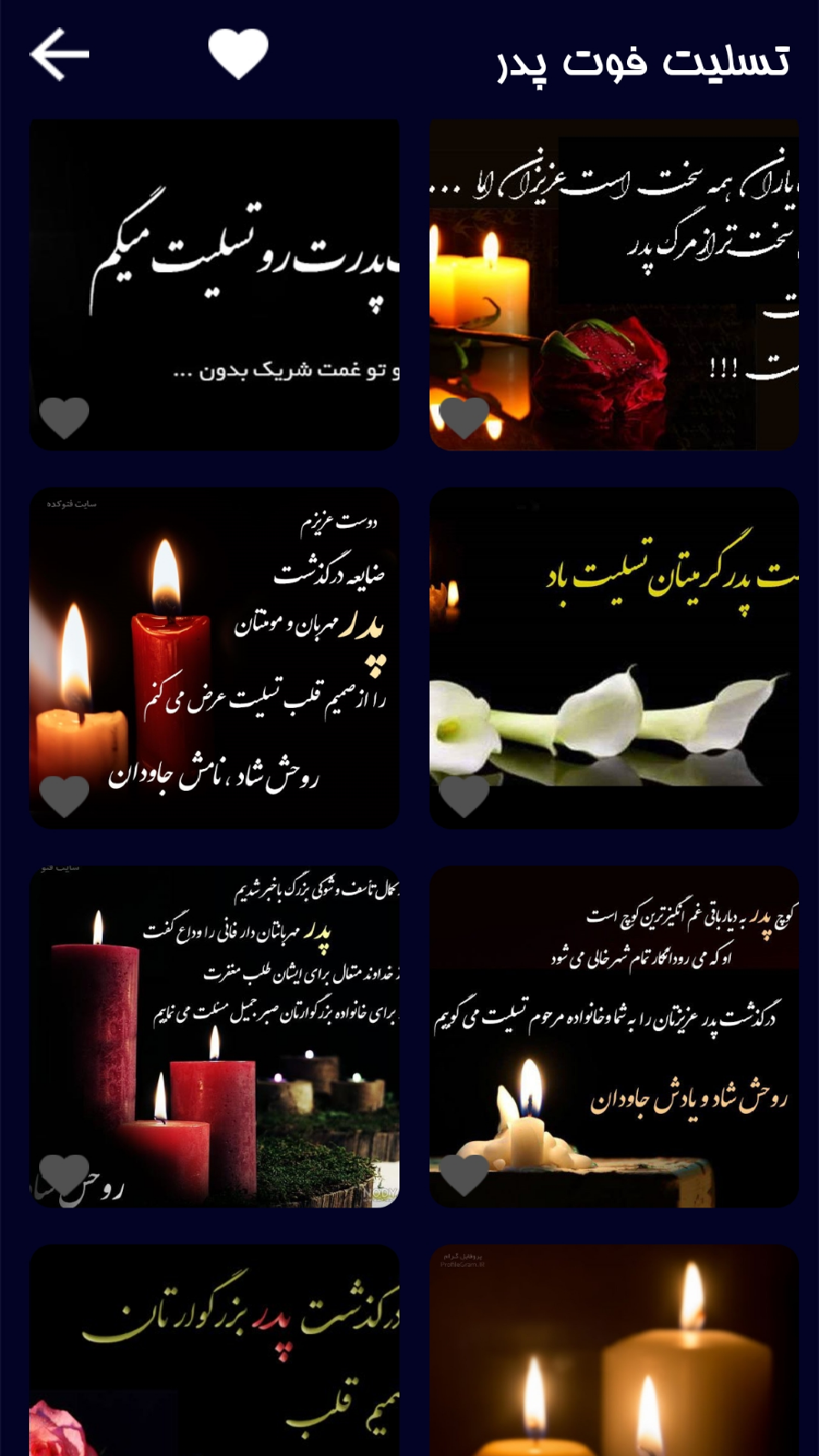Go back using the arrow icon
The image size is (819, 1456).
[x=60, y=55]
